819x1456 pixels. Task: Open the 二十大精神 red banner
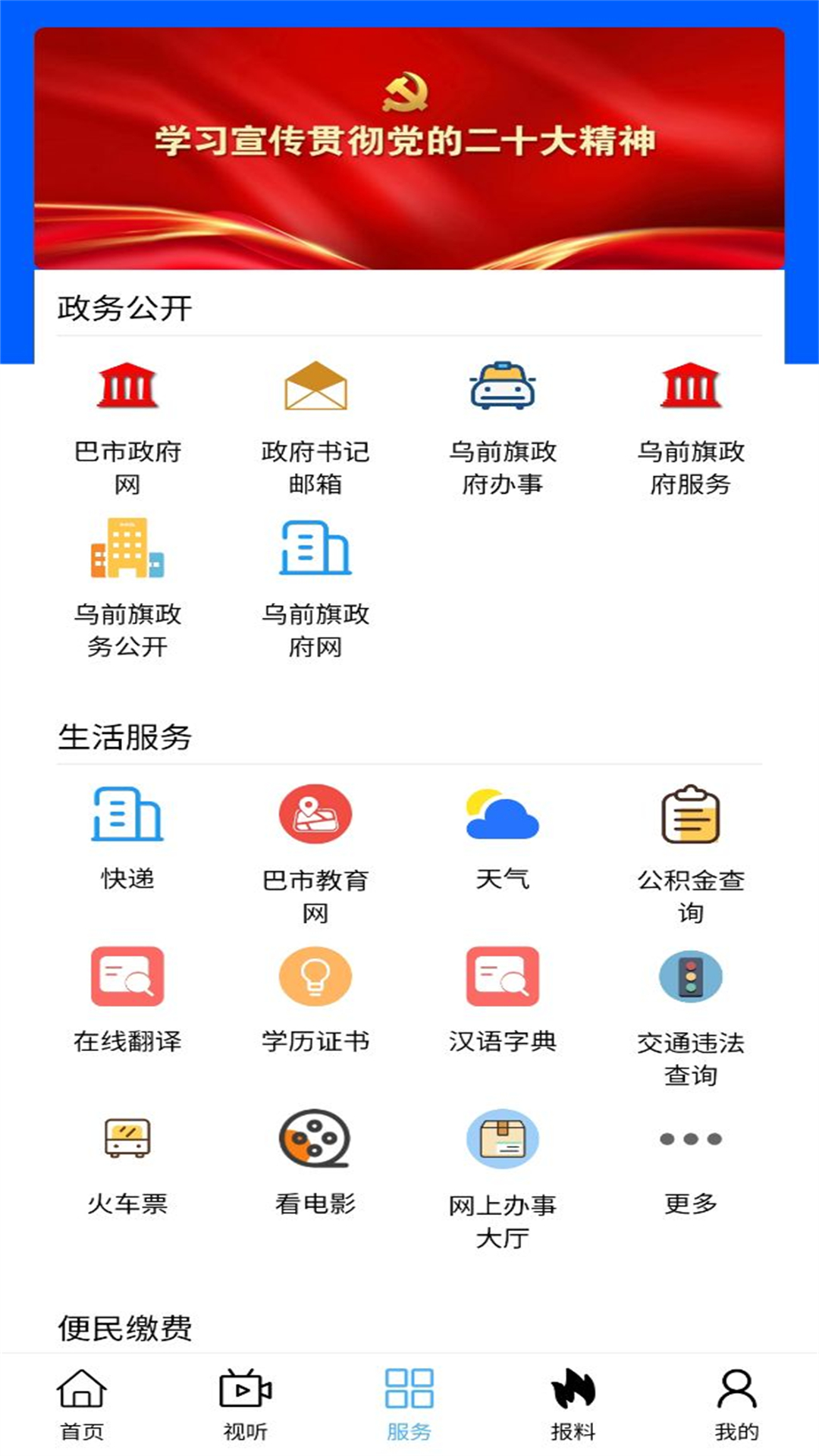click(409, 149)
